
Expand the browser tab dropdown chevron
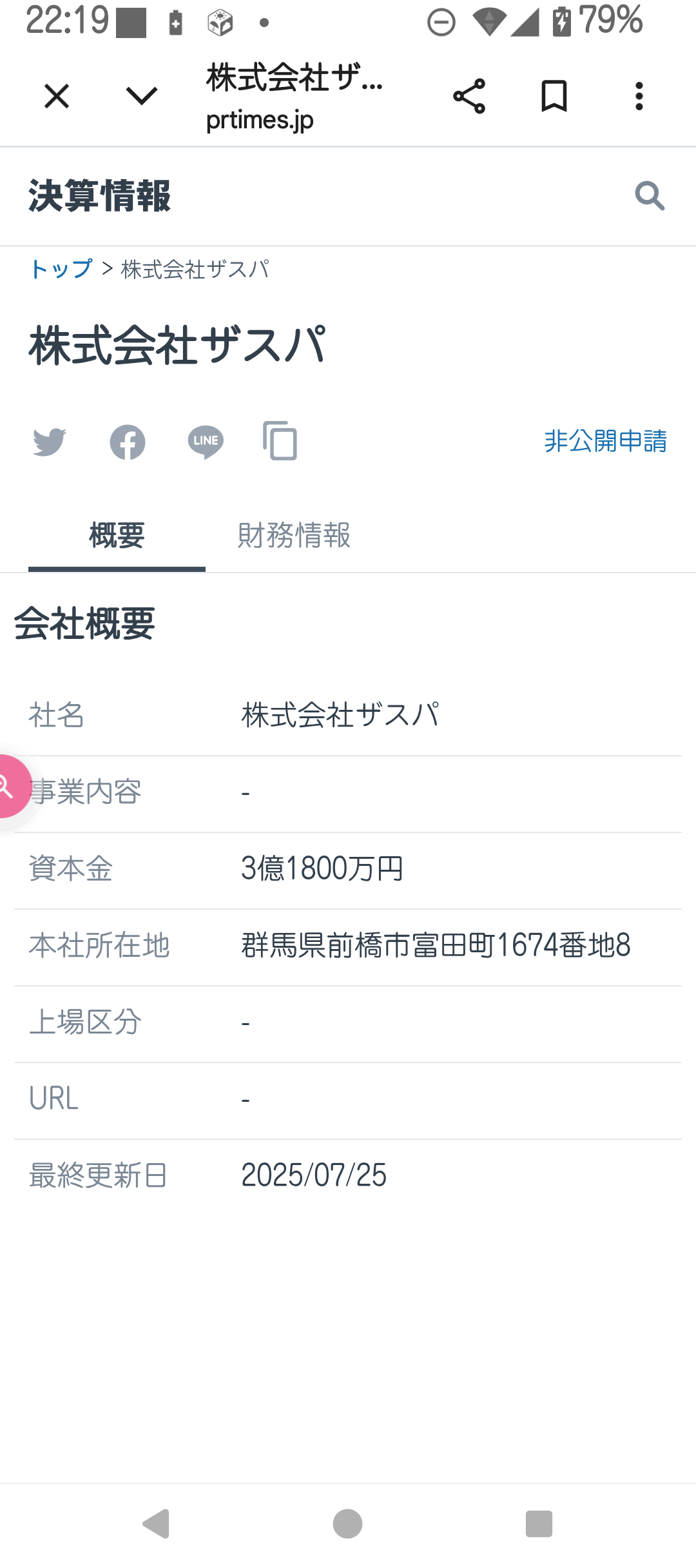coord(141,97)
